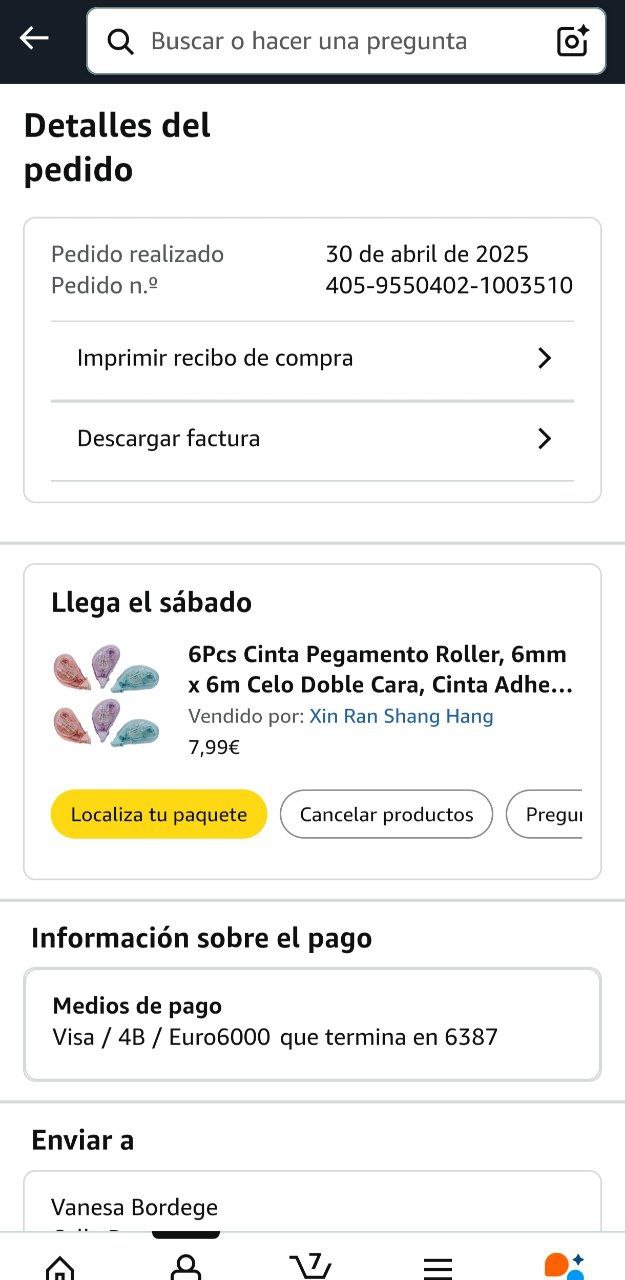Switch to the Home tab
Image resolution: width=625 pixels, height=1280 pixels.
tap(60, 1266)
